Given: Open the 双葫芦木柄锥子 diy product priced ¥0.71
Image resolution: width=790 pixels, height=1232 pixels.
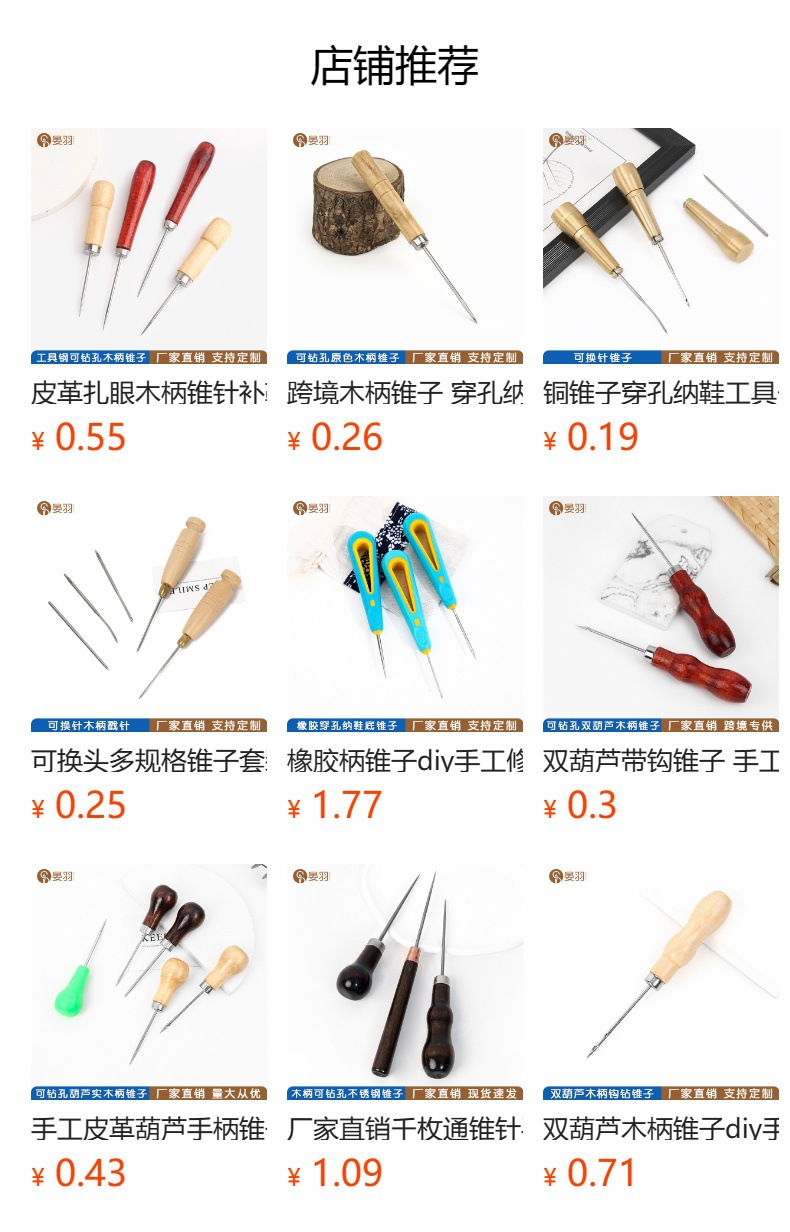Looking at the screenshot, I should [661, 1027].
